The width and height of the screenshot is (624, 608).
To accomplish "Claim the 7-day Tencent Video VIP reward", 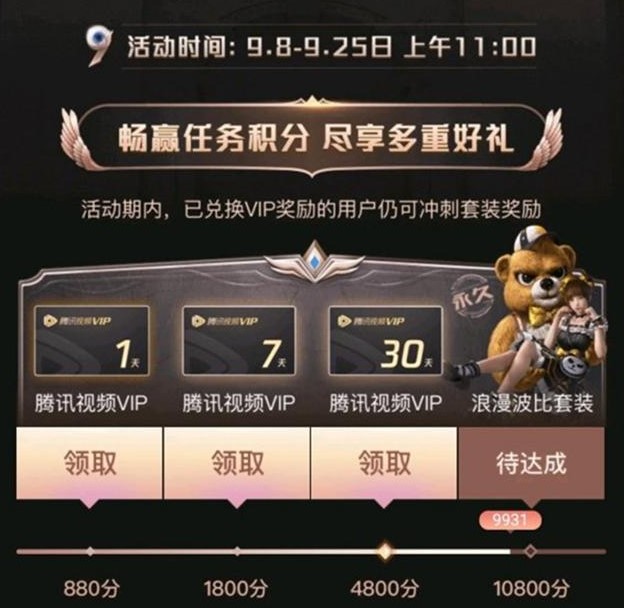I will [237, 463].
